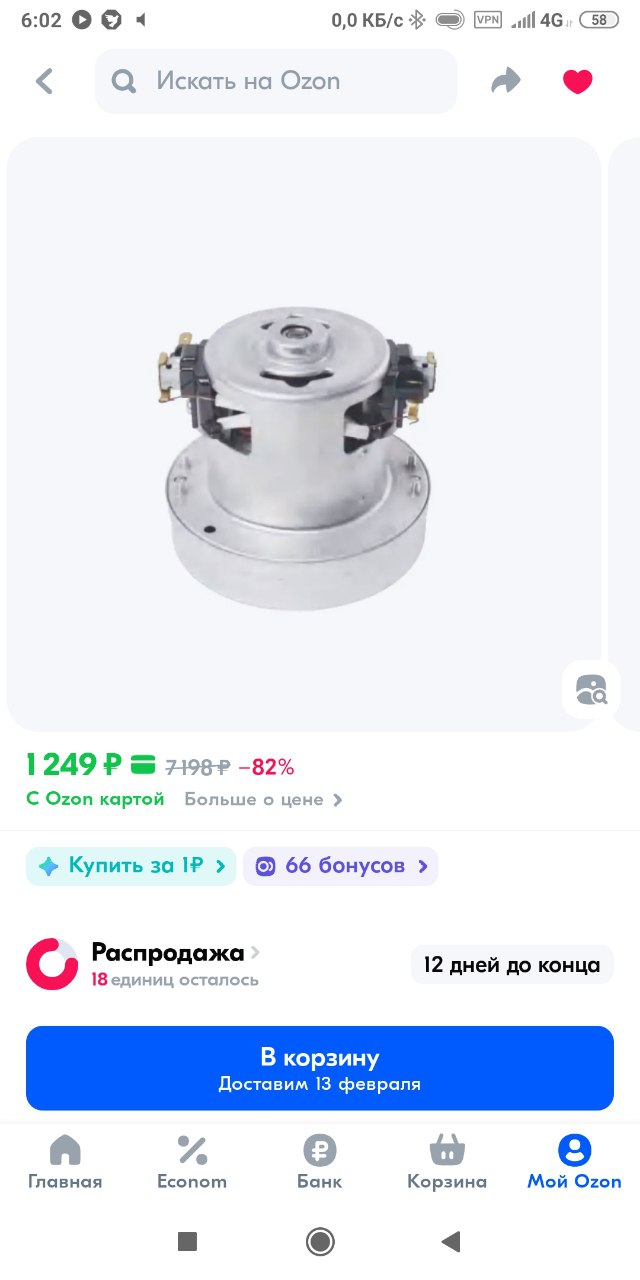Tap the system home button
The width and height of the screenshot is (640, 1280).
[320, 1242]
